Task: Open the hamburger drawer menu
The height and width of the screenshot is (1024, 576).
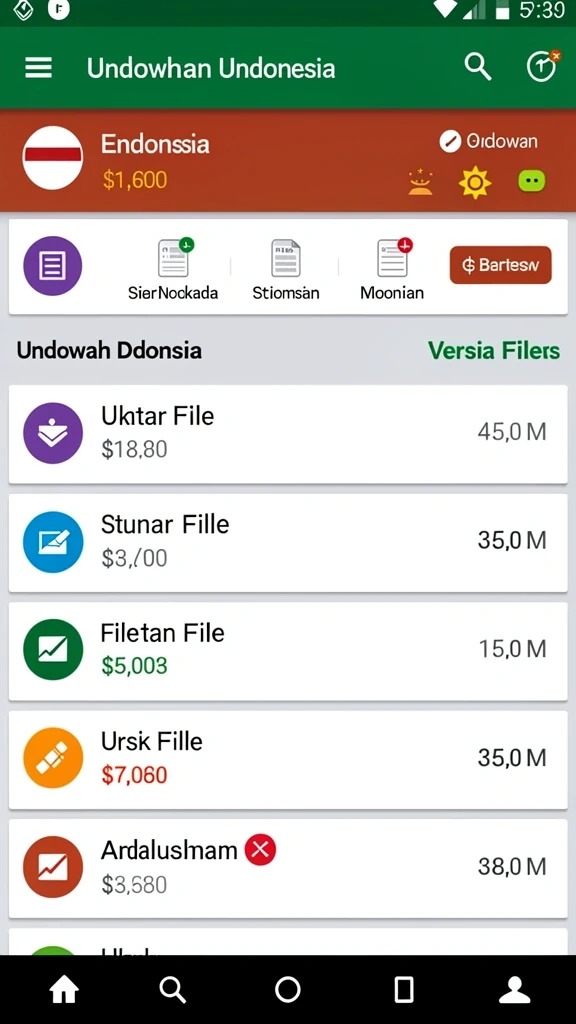Action: 39,67
